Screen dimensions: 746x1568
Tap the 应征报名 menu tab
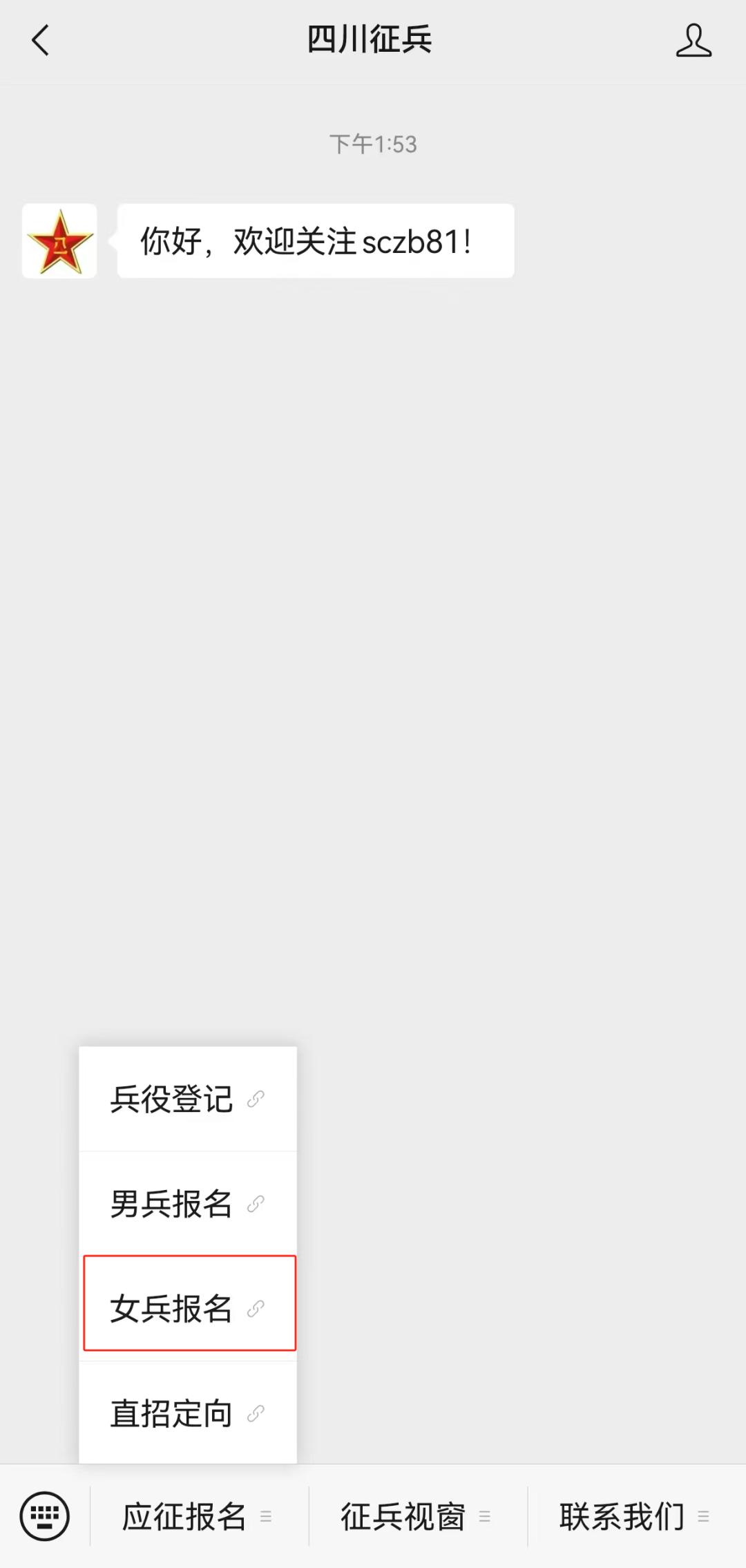pyautogui.click(x=199, y=1517)
